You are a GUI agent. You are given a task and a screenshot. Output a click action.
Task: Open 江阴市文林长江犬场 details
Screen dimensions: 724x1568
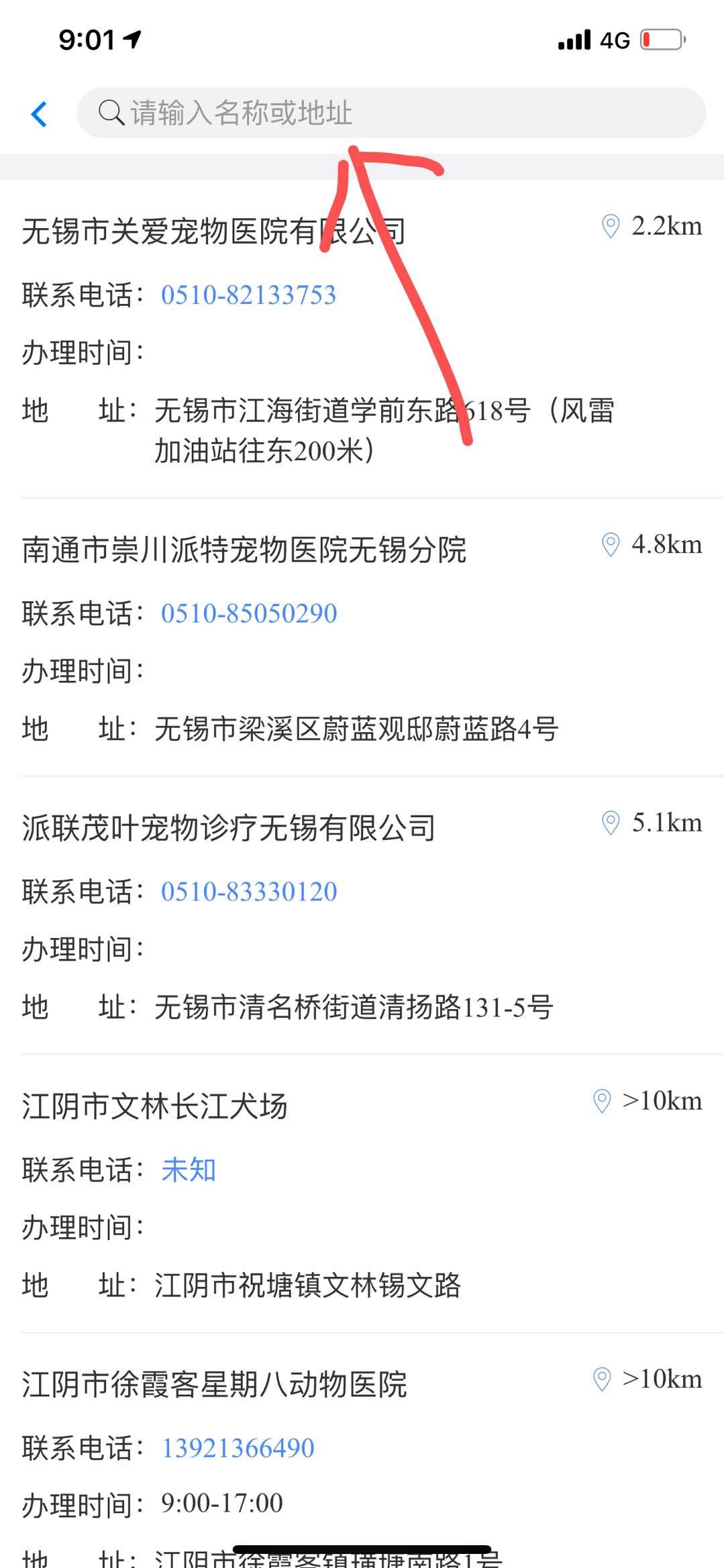154,1106
